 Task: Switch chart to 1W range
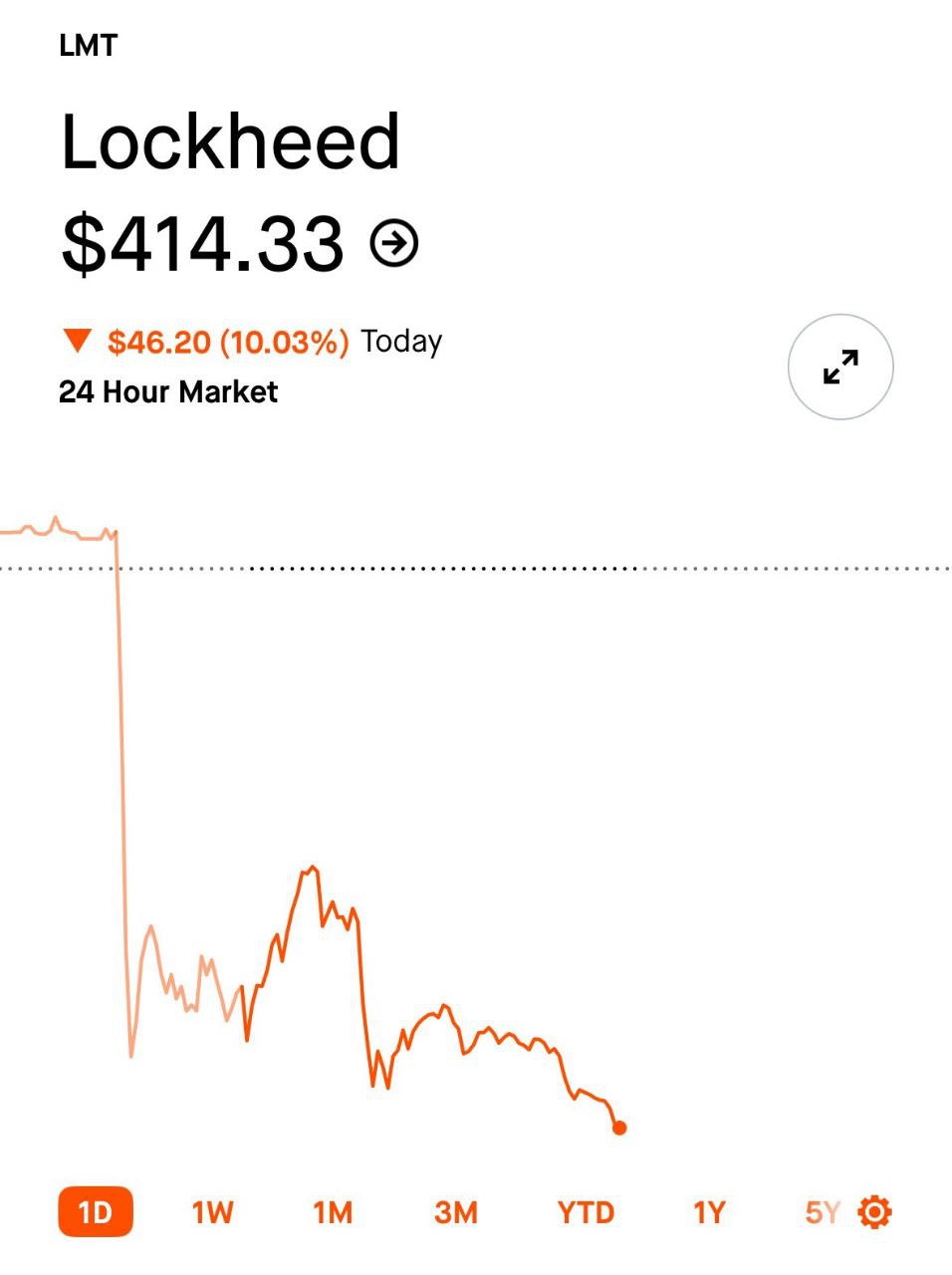pos(212,1212)
